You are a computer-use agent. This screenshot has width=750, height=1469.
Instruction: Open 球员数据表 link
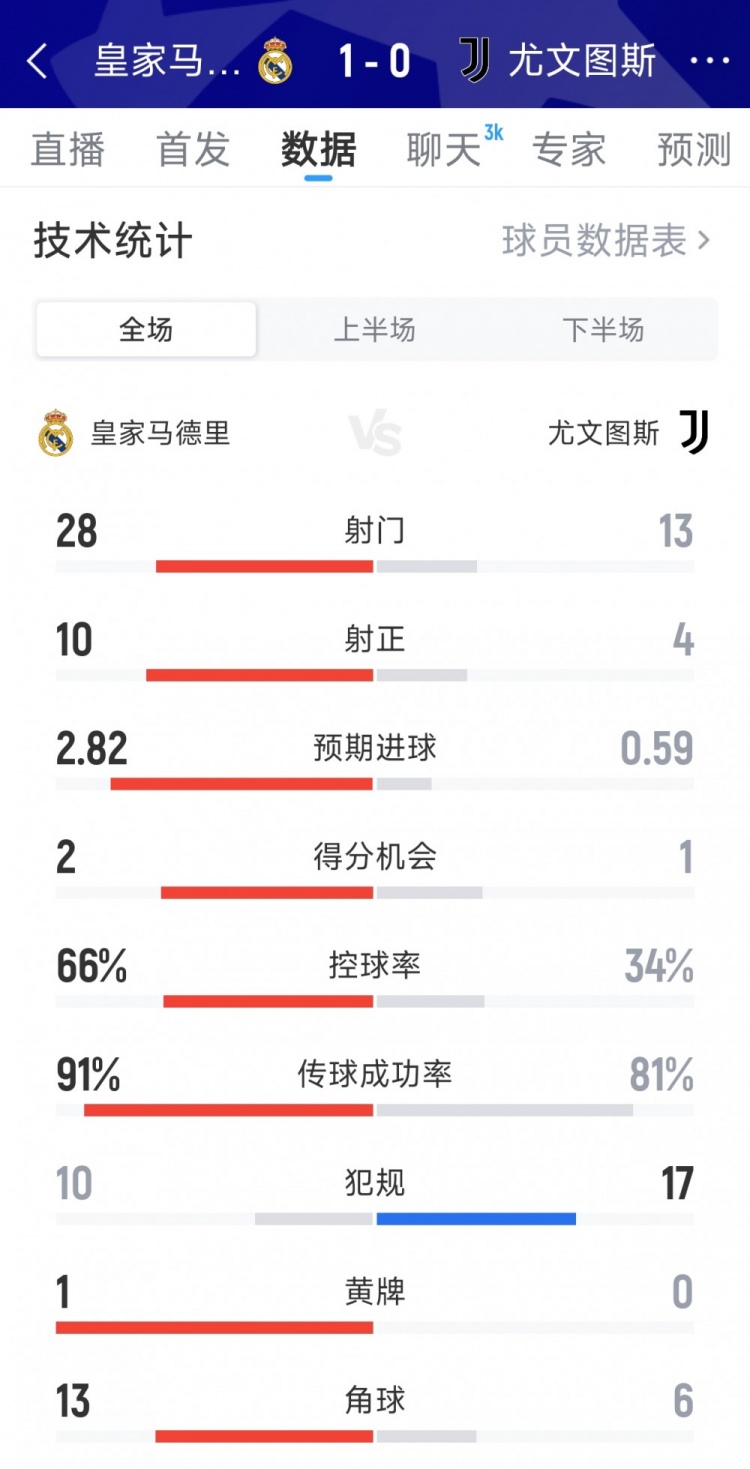point(606,241)
